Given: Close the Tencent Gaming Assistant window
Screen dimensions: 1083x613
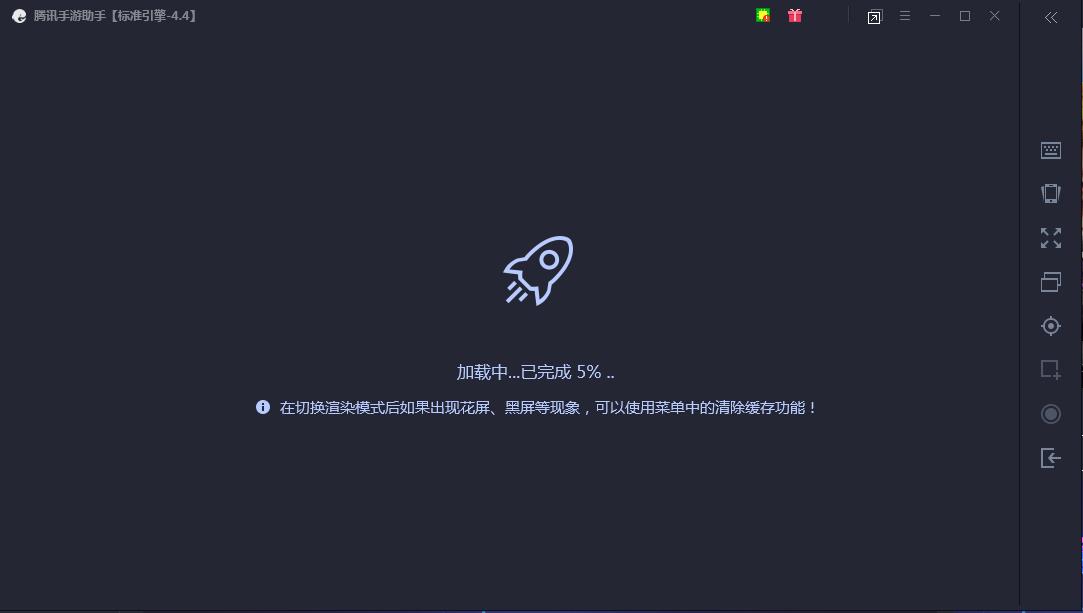Looking at the screenshot, I should (x=995, y=16).
